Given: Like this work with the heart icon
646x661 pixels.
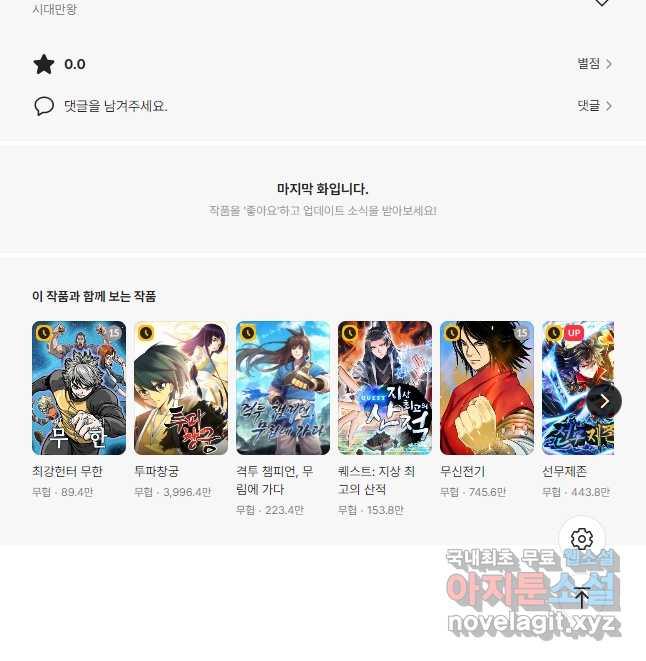Looking at the screenshot, I should 601,3.
